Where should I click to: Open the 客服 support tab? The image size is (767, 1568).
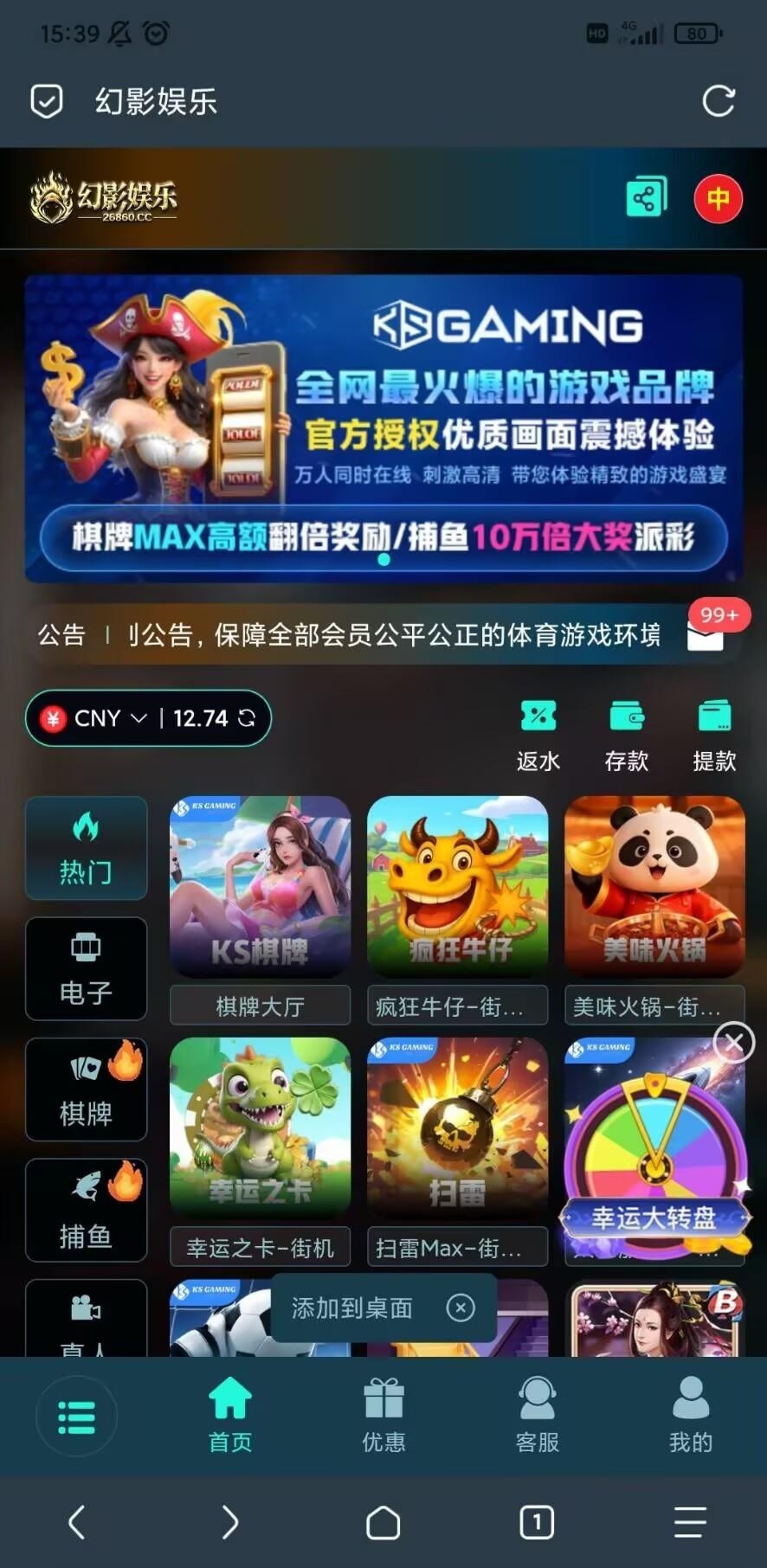click(x=537, y=1416)
